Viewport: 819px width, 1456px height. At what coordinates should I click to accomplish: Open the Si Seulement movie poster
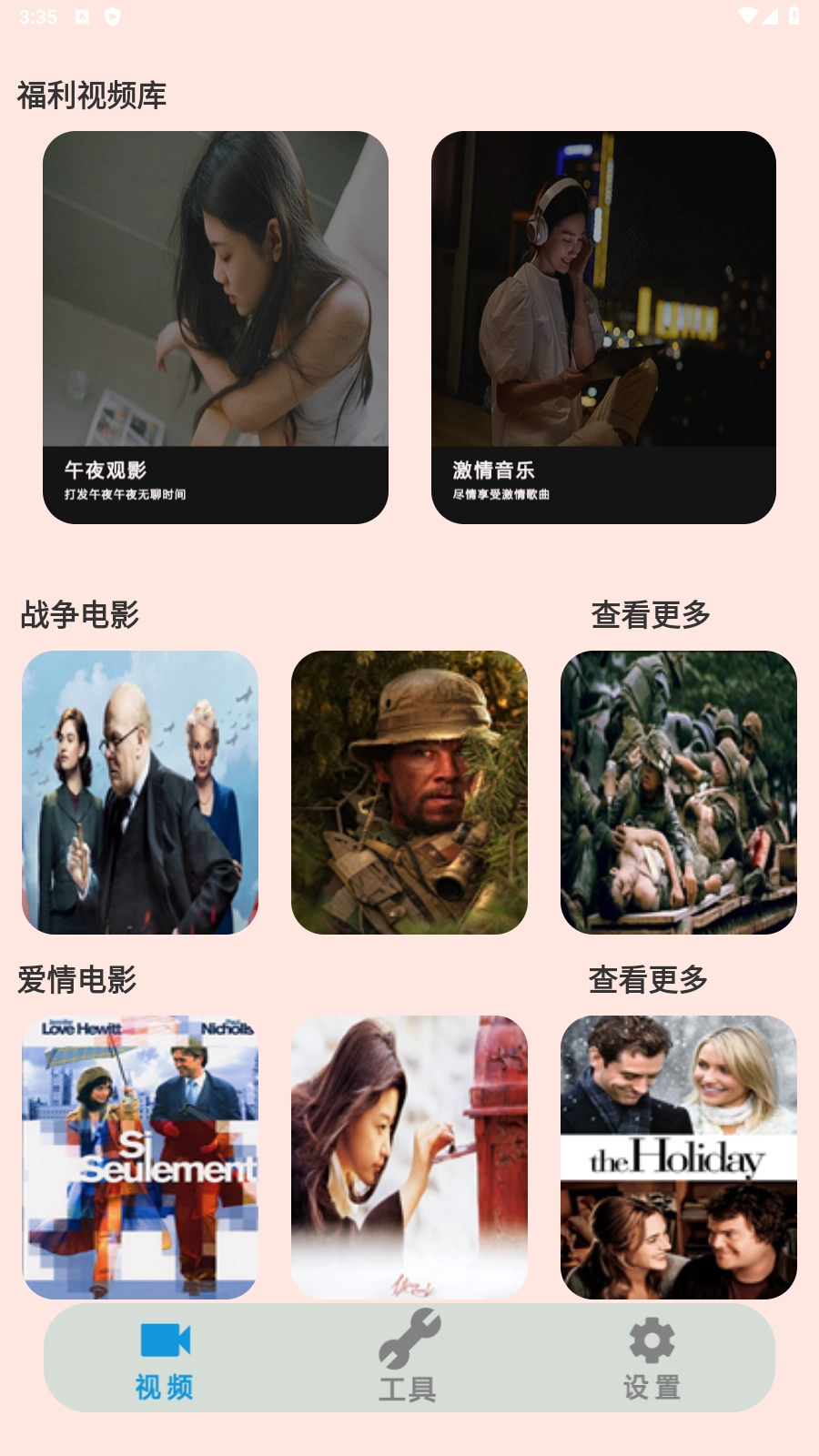coord(140,1157)
